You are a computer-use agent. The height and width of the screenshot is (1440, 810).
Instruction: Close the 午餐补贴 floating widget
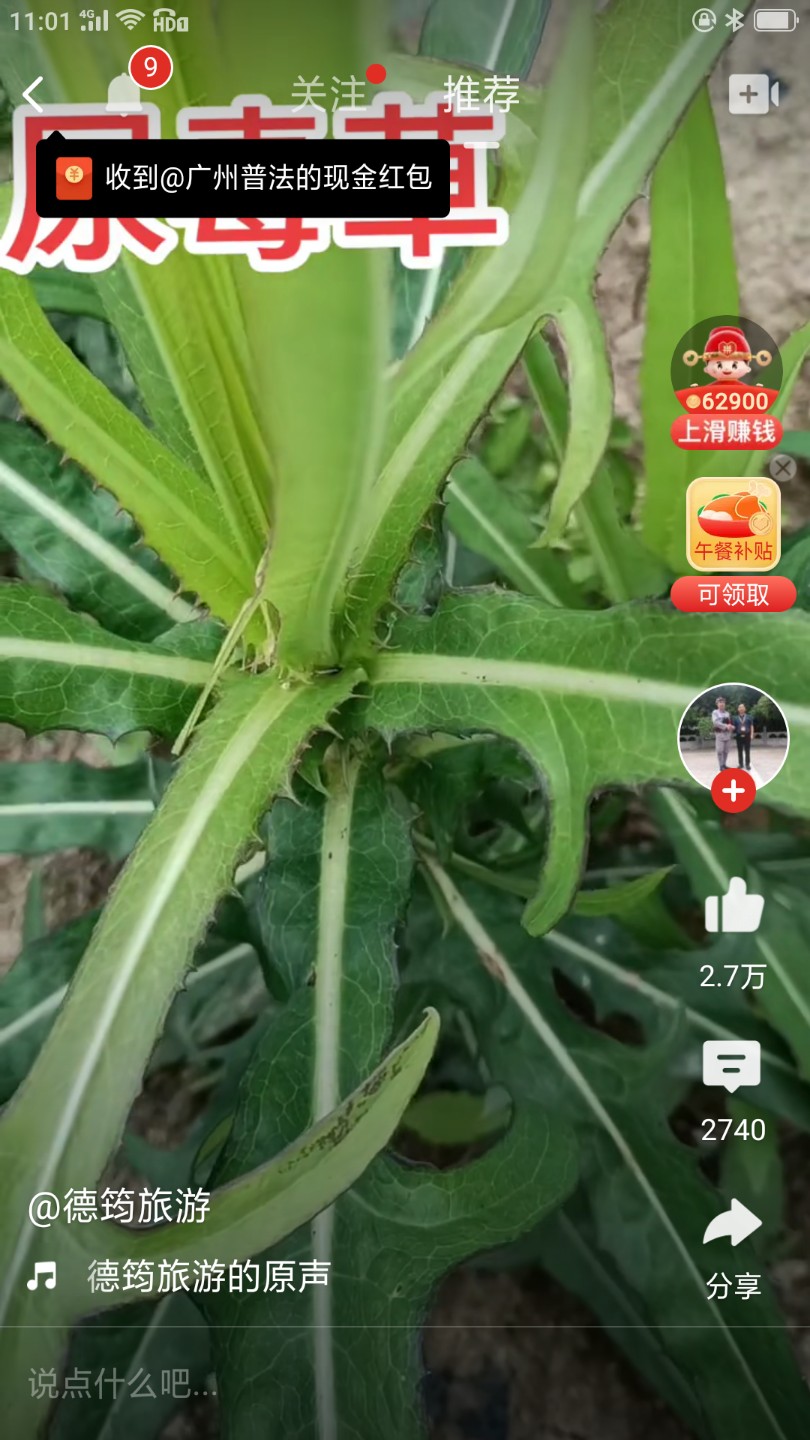point(782,467)
